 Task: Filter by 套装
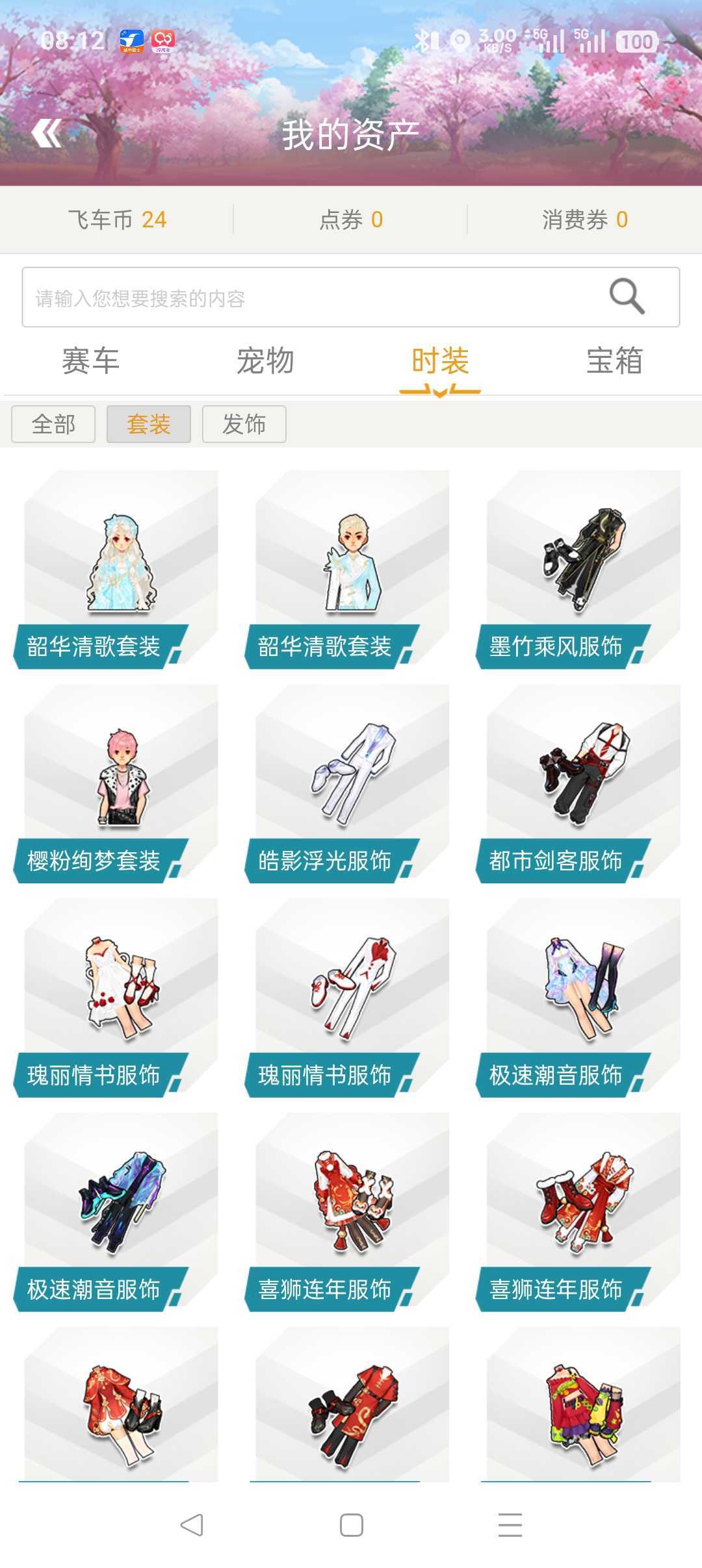[x=149, y=424]
